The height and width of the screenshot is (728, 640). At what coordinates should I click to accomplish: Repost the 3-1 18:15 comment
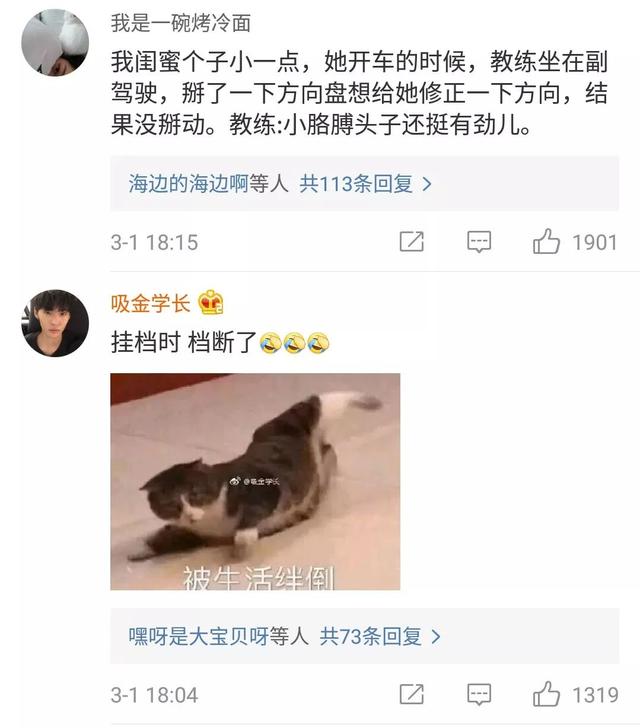[x=411, y=242]
